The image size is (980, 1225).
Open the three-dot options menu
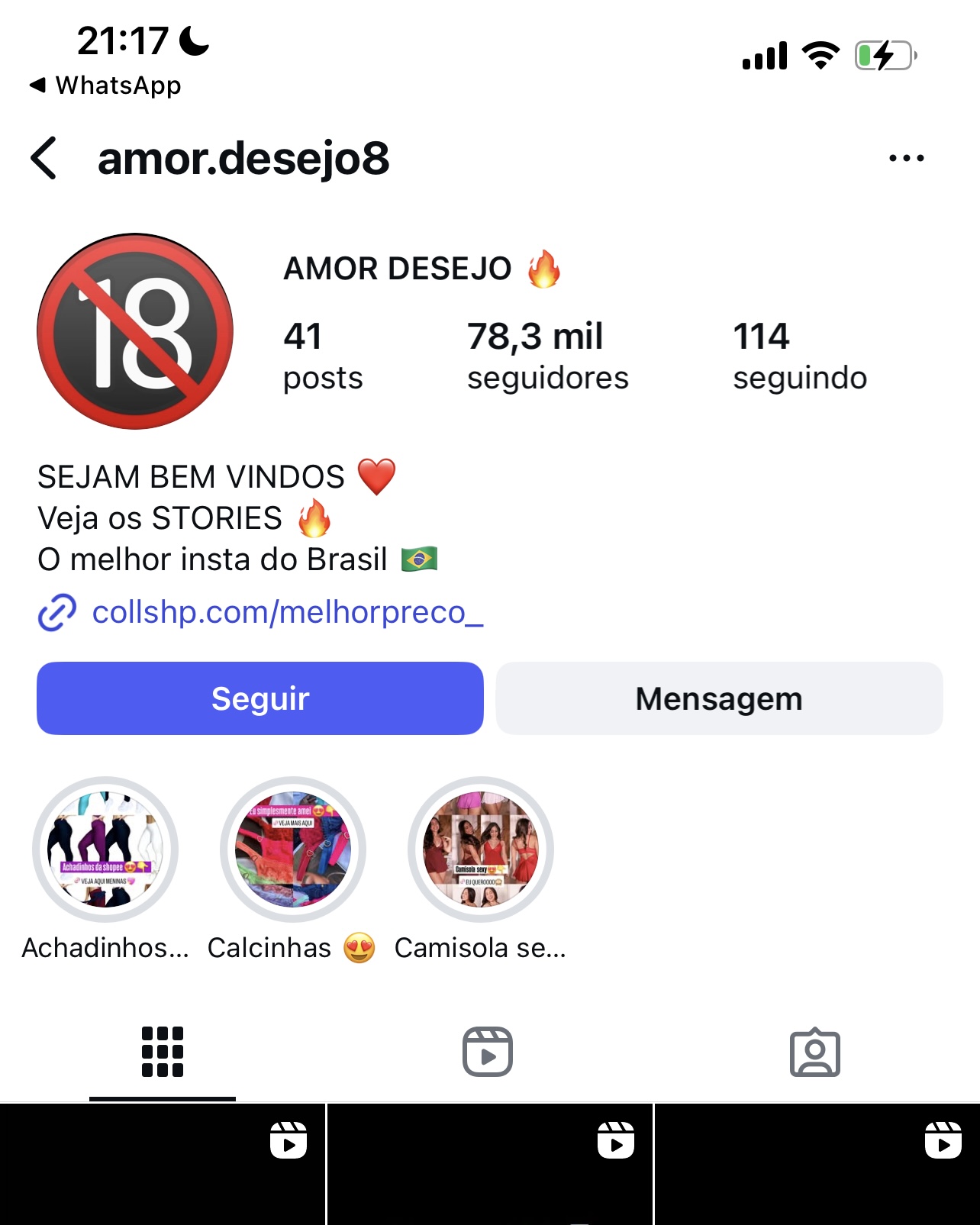click(906, 158)
